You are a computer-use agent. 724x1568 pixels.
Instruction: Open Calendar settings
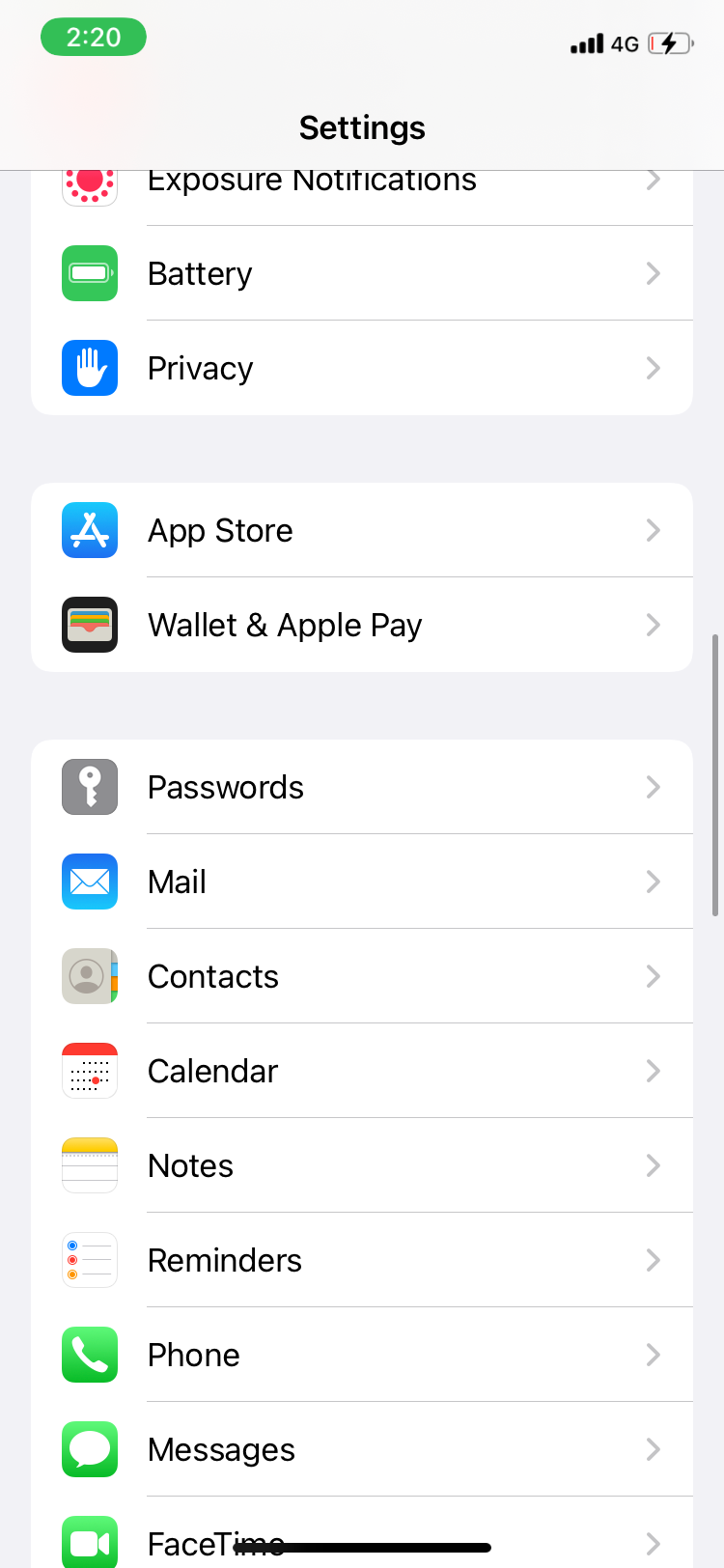(362, 1071)
